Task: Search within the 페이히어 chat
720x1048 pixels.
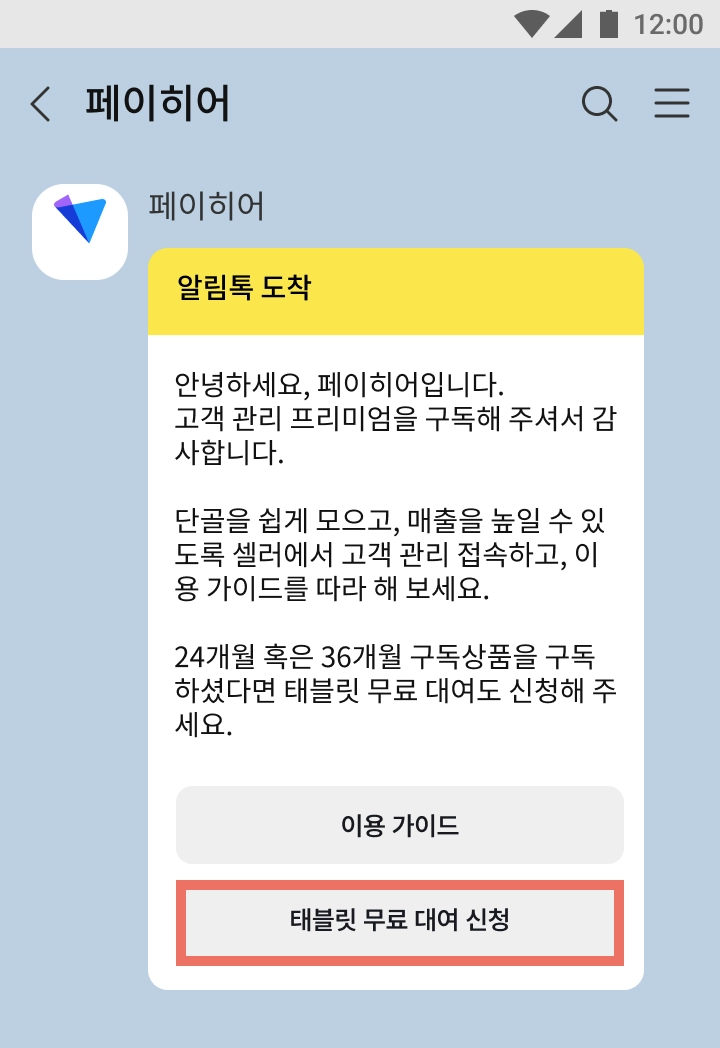Action: 599,103
